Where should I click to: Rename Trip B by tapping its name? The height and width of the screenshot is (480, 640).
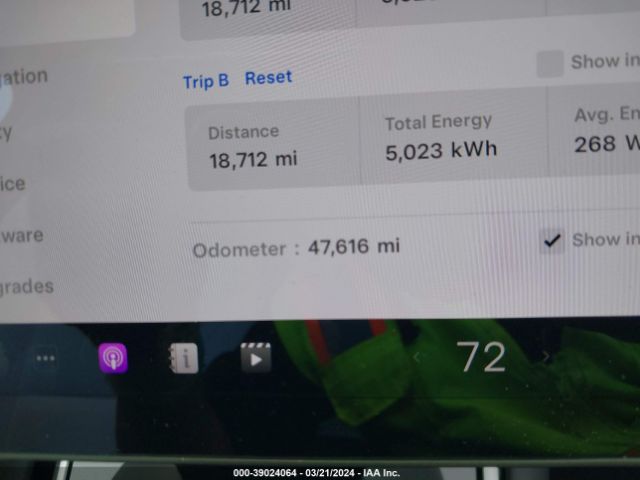click(x=205, y=81)
